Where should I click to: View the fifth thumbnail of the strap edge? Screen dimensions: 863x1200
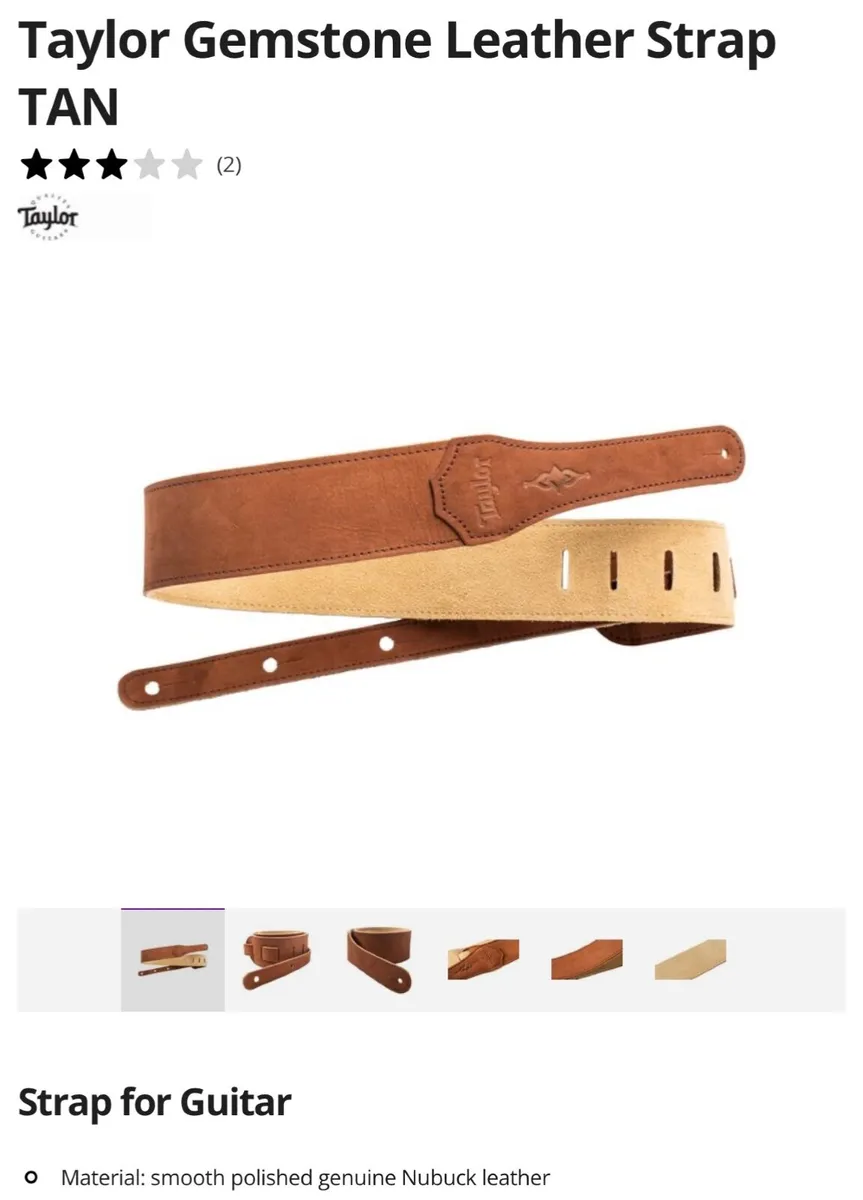(x=587, y=960)
